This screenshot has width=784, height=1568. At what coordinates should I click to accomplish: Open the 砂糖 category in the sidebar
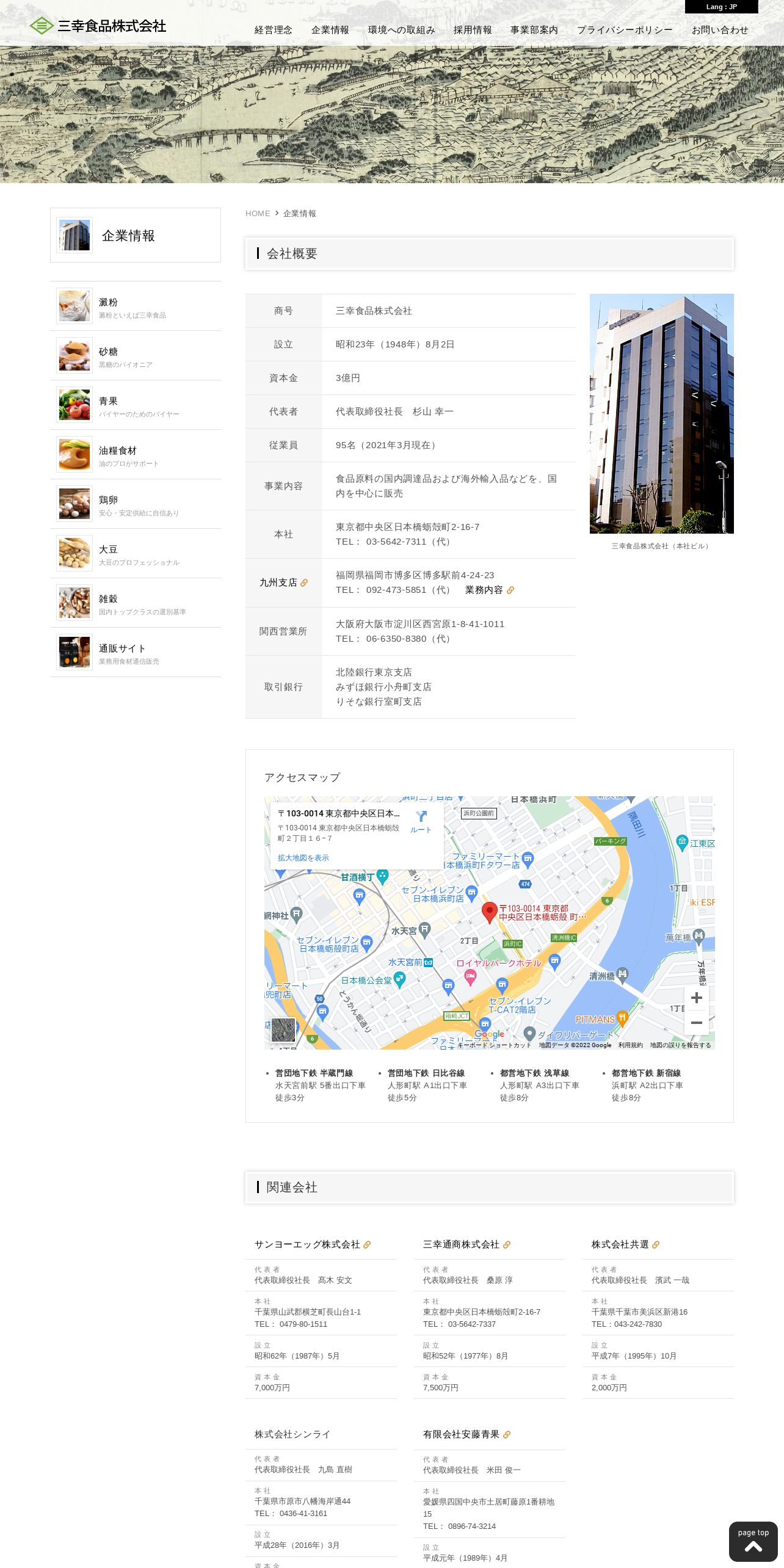(136, 355)
